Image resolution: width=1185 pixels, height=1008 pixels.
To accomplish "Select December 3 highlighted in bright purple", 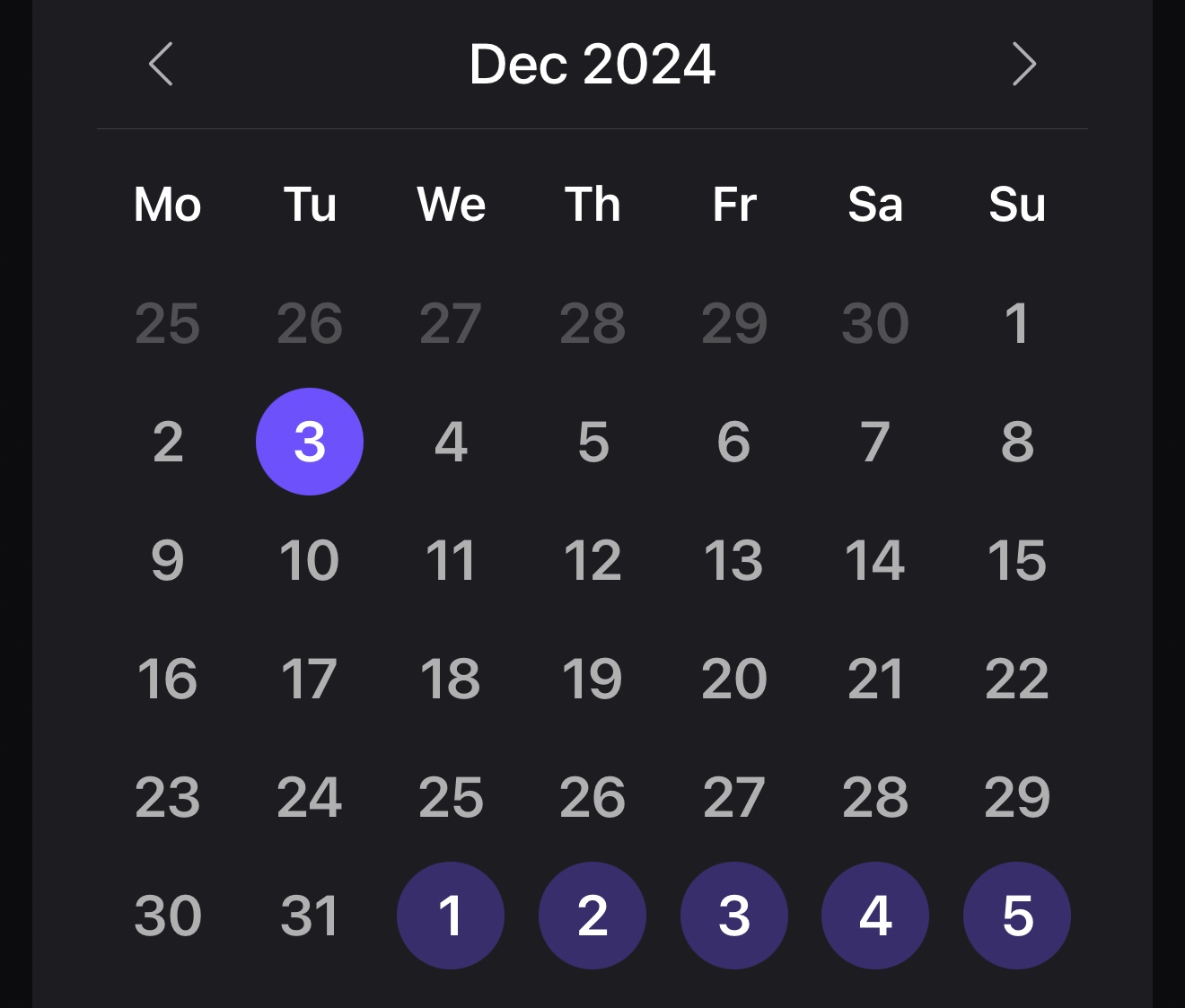I will (x=310, y=442).
